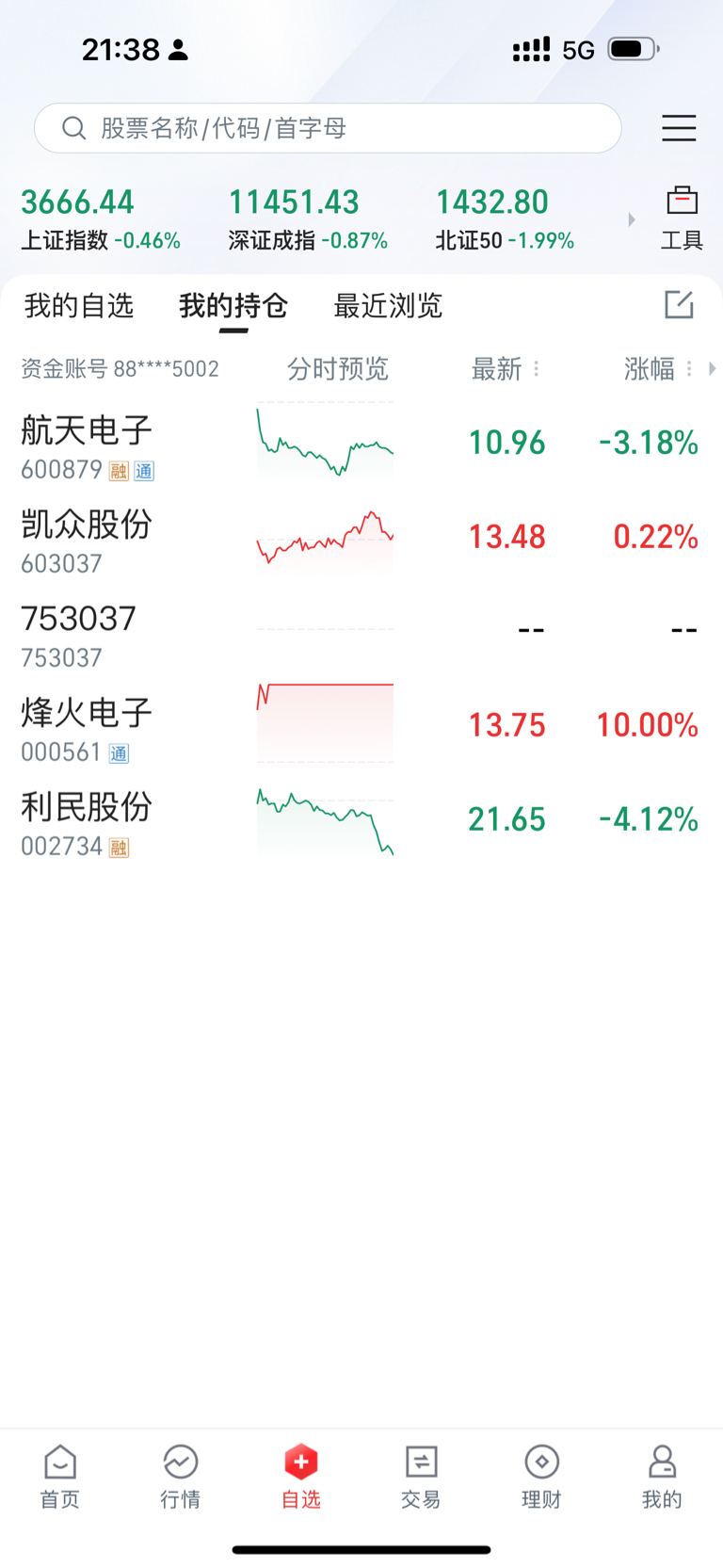Switch to the 最近浏览 tab
The width and height of the screenshot is (723, 1568).
tap(388, 306)
